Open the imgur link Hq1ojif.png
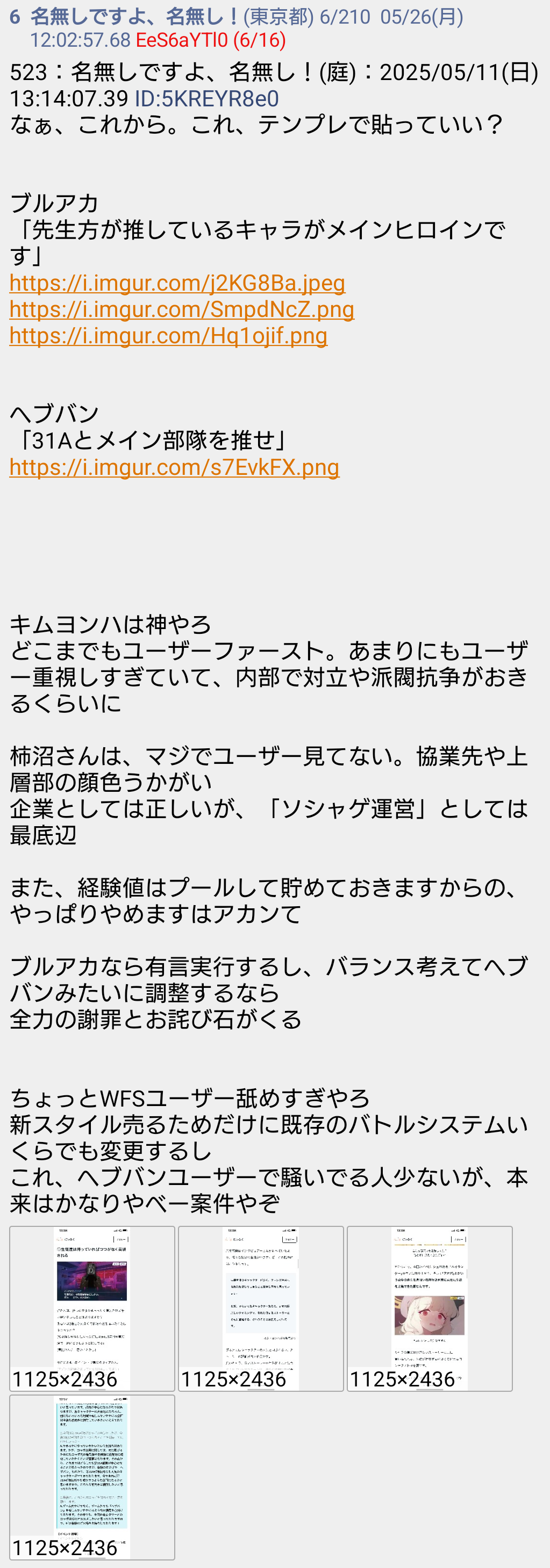The height and width of the screenshot is (1568, 550). click(168, 335)
